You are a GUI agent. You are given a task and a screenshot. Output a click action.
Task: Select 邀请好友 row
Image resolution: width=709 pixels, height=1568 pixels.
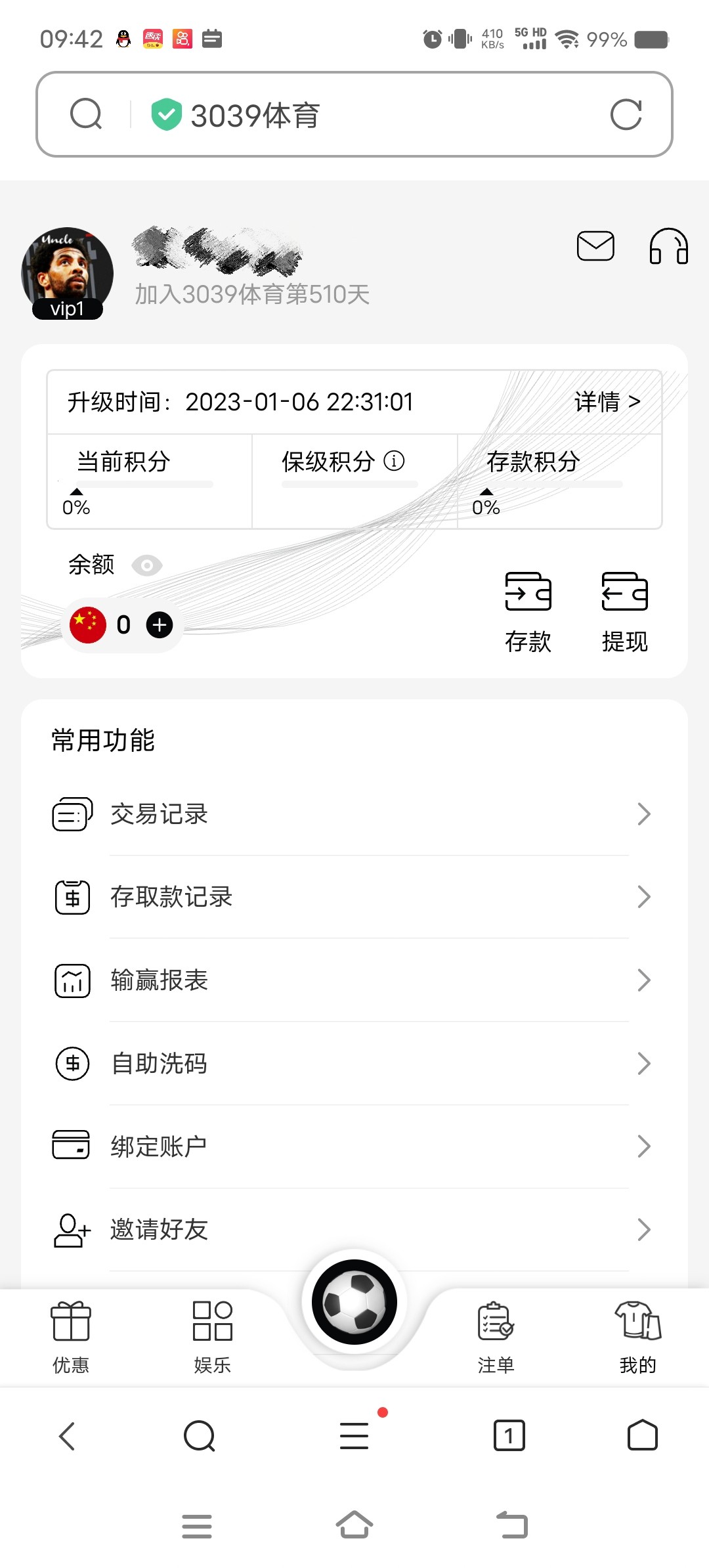tap(354, 1229)
